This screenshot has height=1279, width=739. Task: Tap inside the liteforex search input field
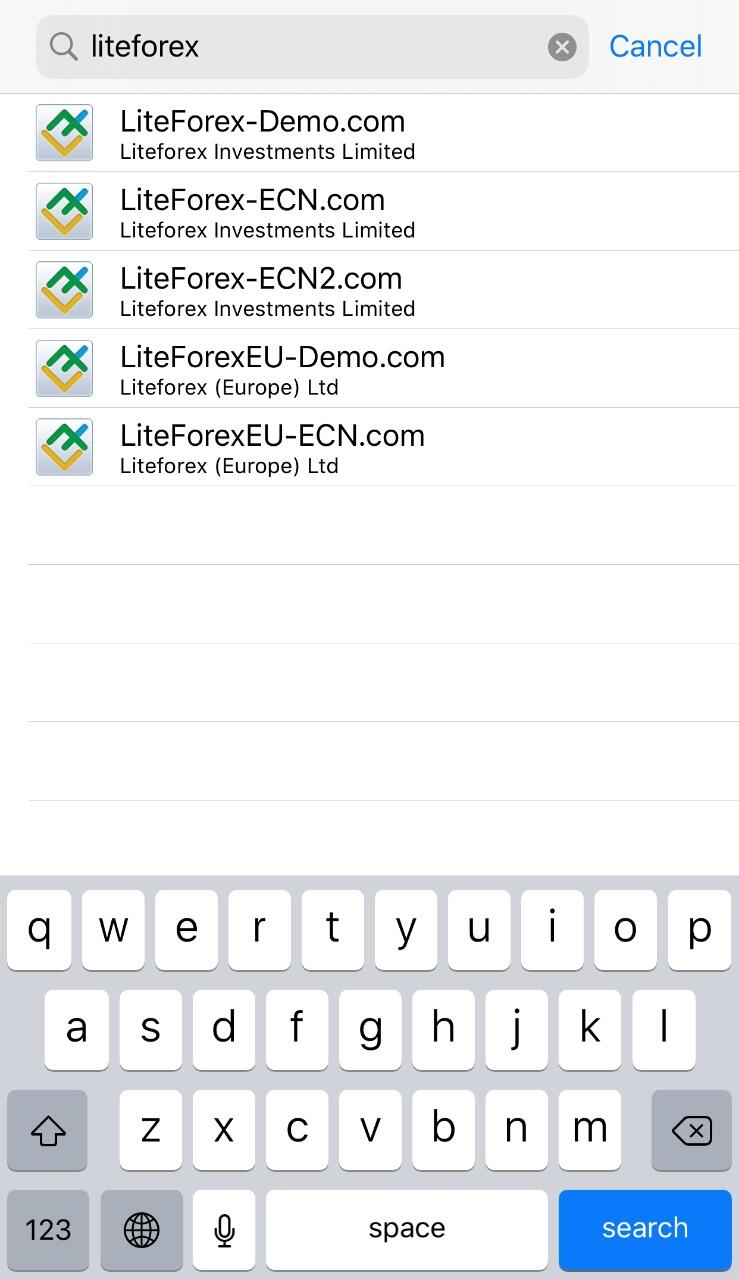pos(300,46)
